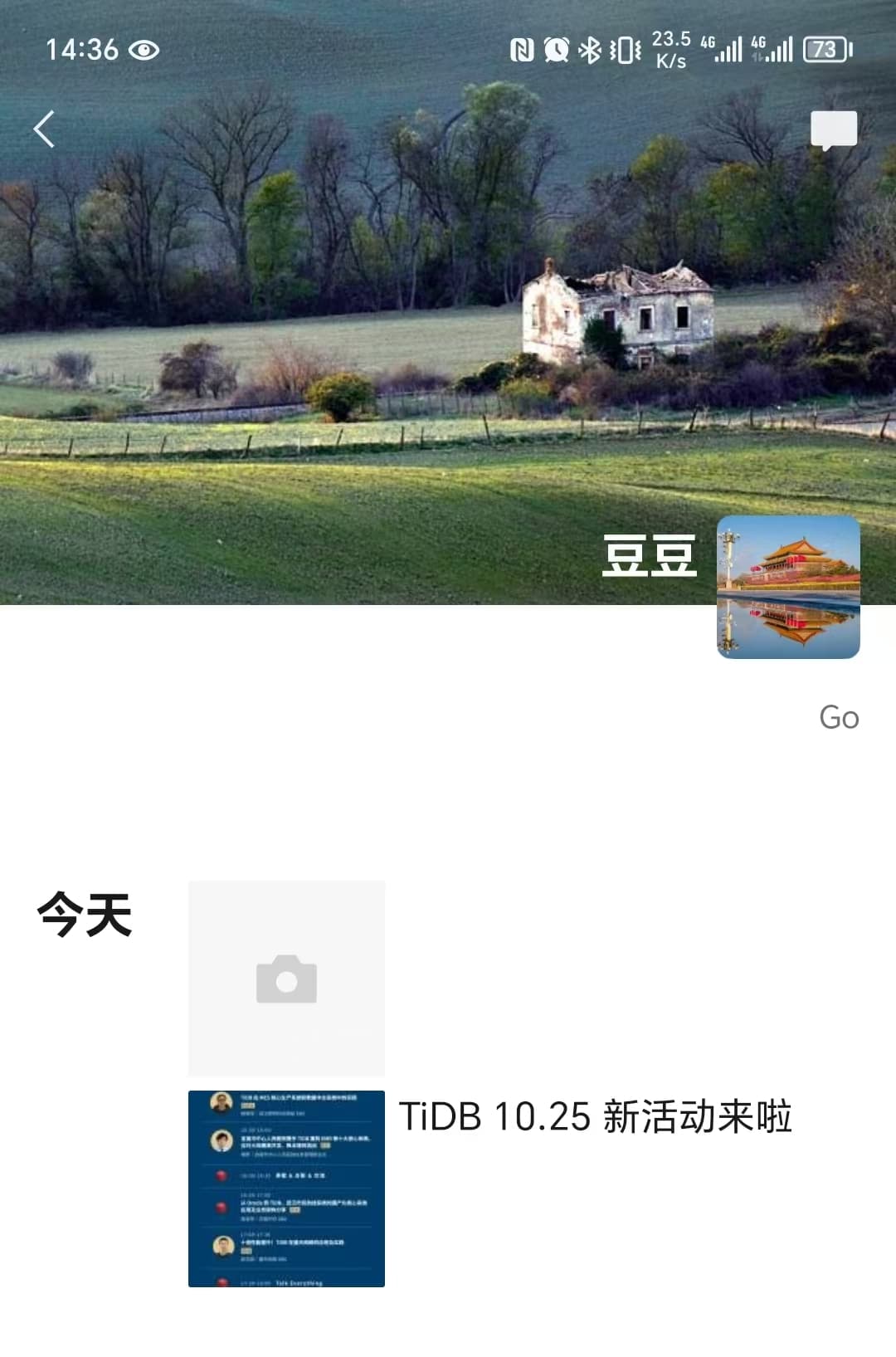Image resolution: width=896 pixels, height=1357 pixels.
Task: Open the TiDB 10.25 新活动来啦 post
Action: click(594, 1116)
